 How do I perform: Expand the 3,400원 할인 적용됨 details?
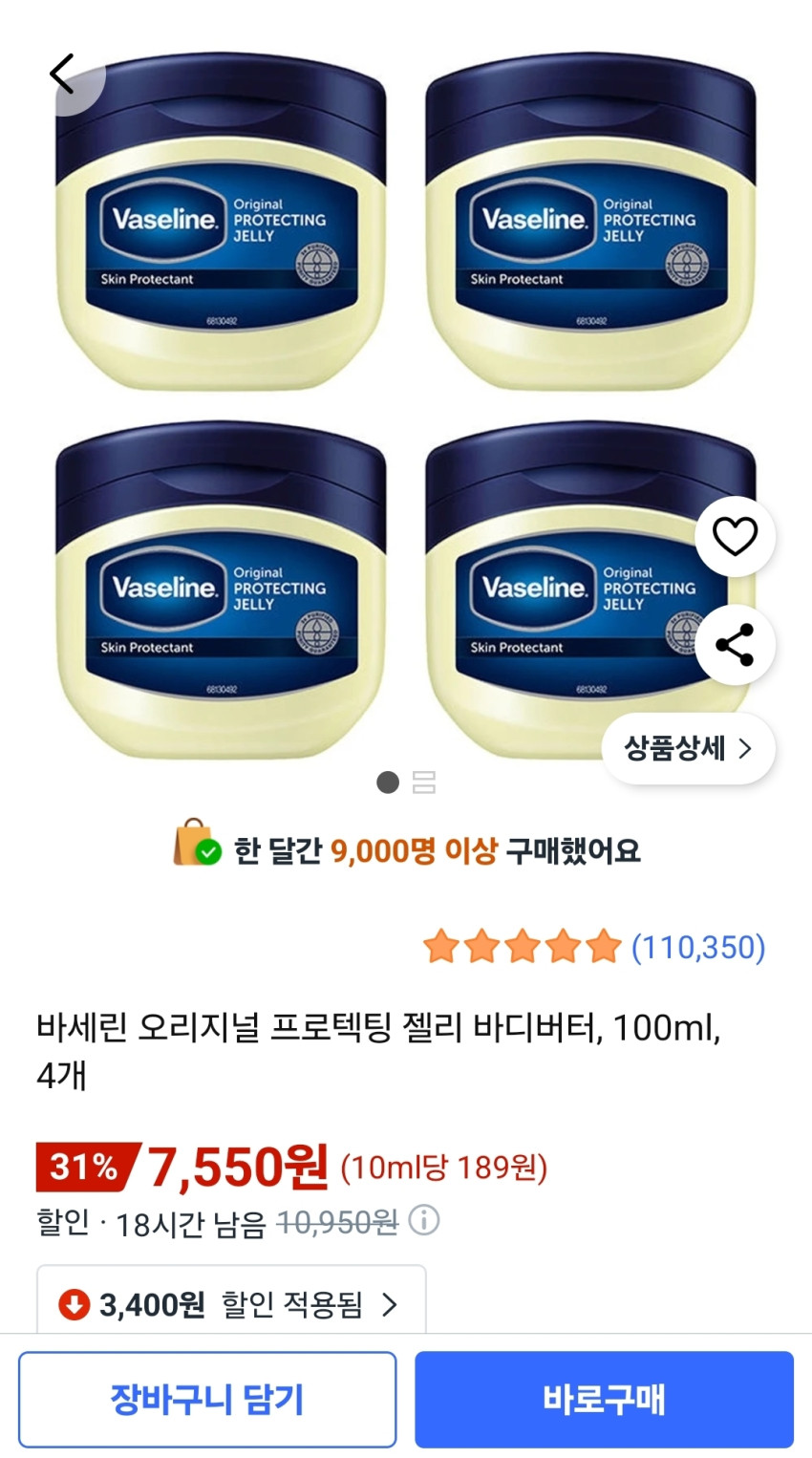[x=231, y=1304]
